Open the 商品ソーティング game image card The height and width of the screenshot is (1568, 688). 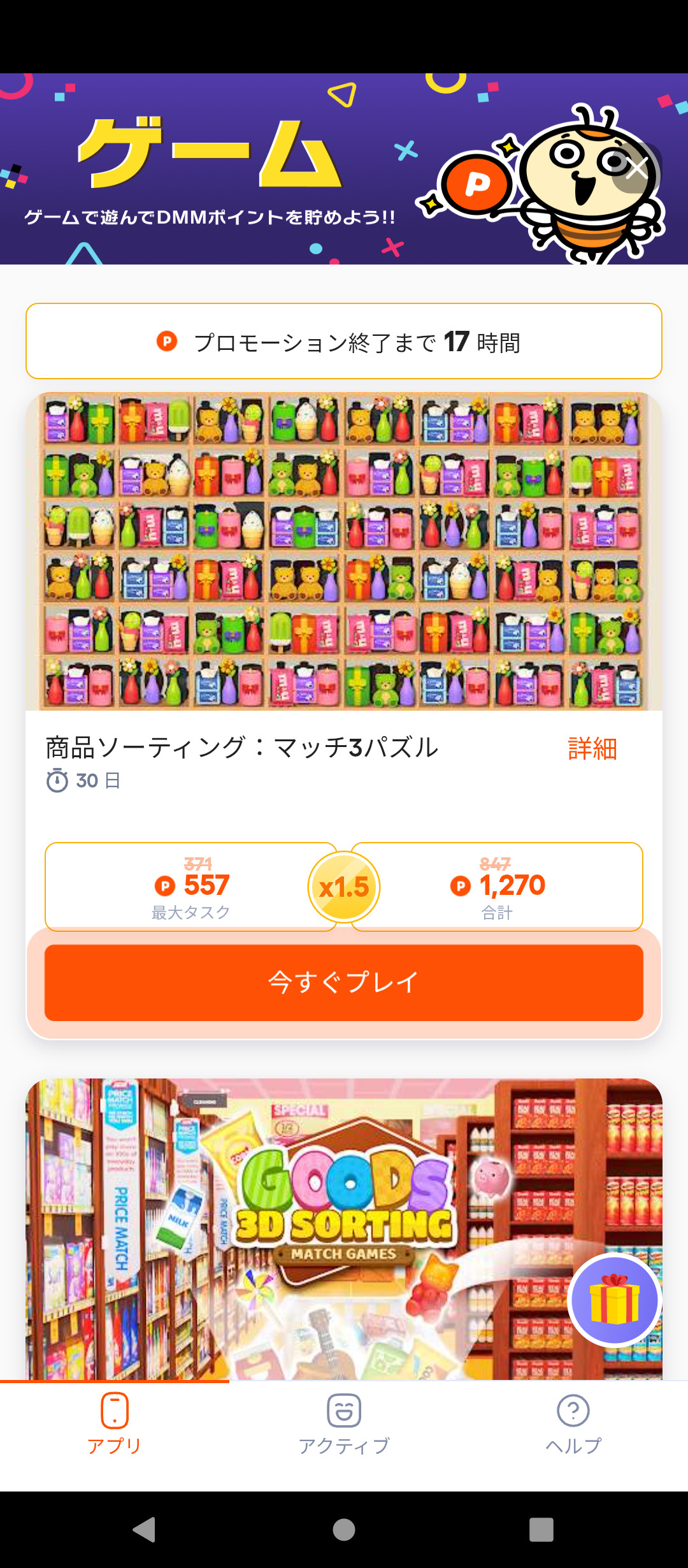pos(344,551)
